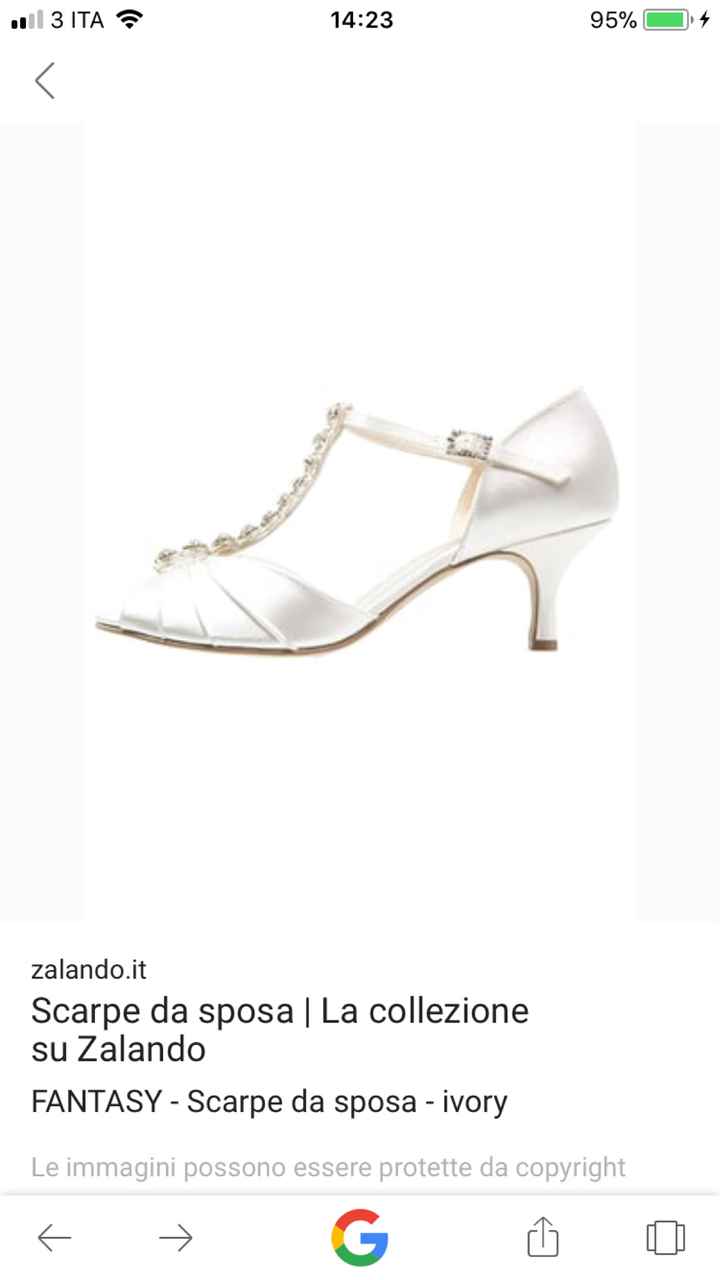Tap the back chevron at top left
The width and height of the screenshot is (720, 1280).
click(x=45, y=81)
